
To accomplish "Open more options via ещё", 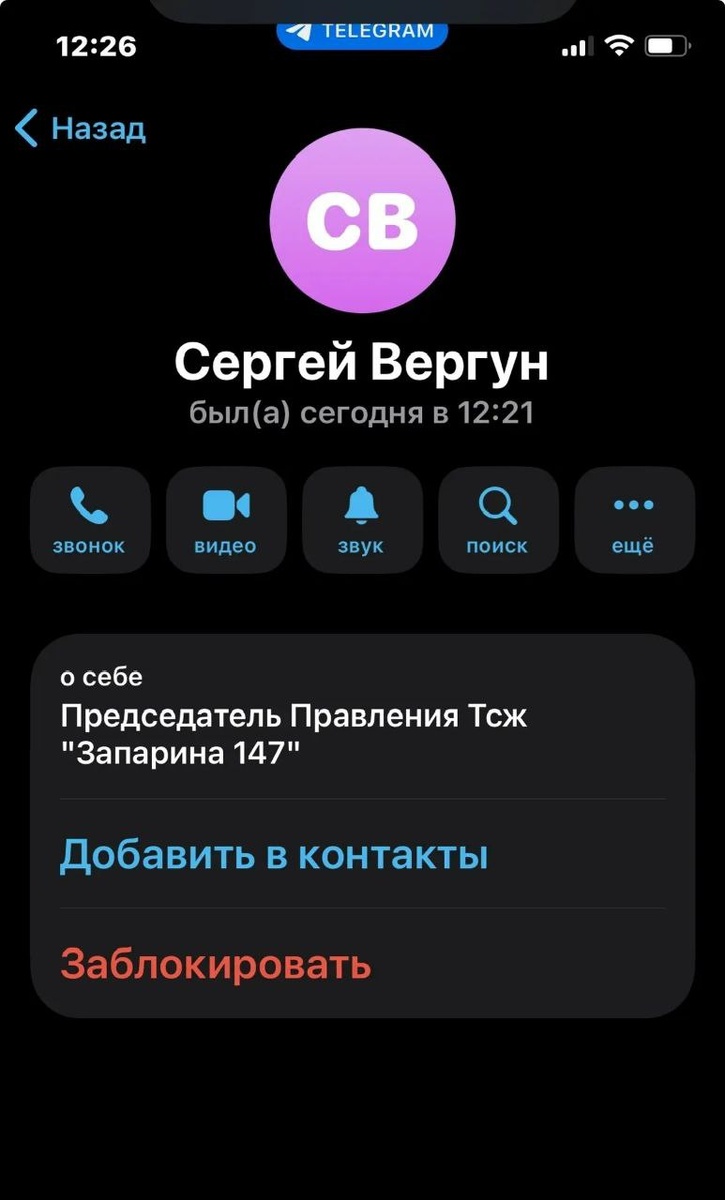I will pyautogui.click(x=634, y=520).
